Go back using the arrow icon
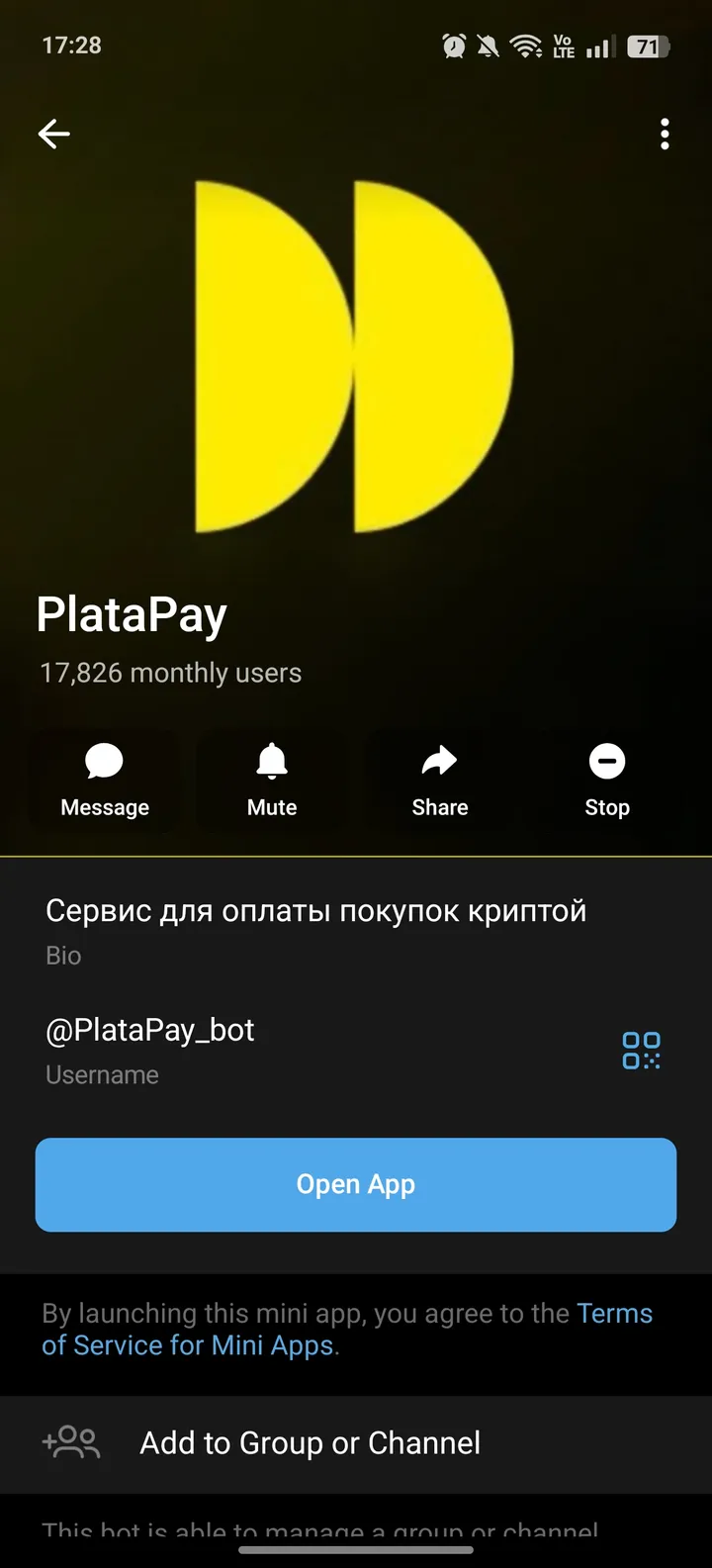The width and height of the screenshot is (712, 1568). click(54, 134)
